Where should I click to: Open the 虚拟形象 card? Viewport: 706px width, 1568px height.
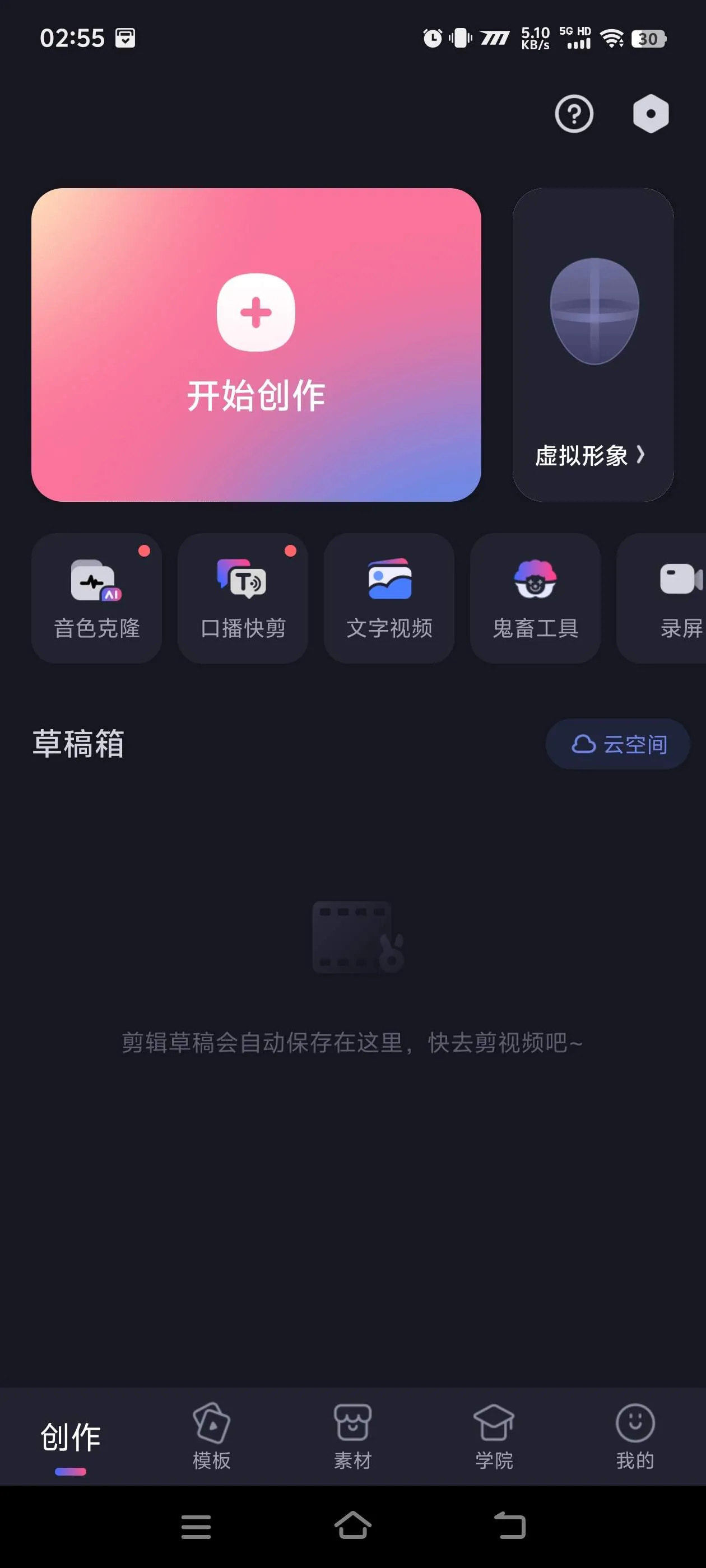[x=592, y=344]
